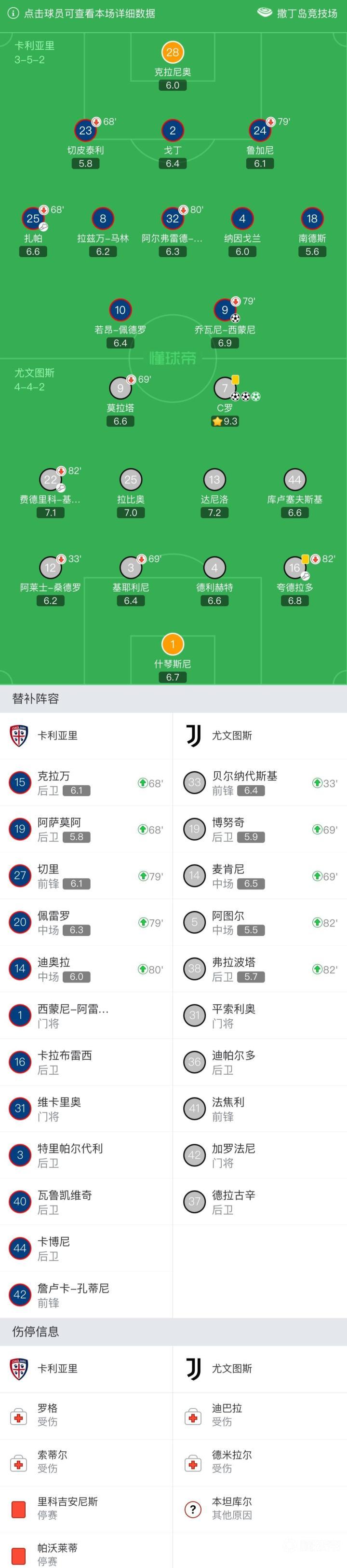Screen dimensions: 347x1568
Task: View bench player 平索利奥
Action: [260, 1015]
